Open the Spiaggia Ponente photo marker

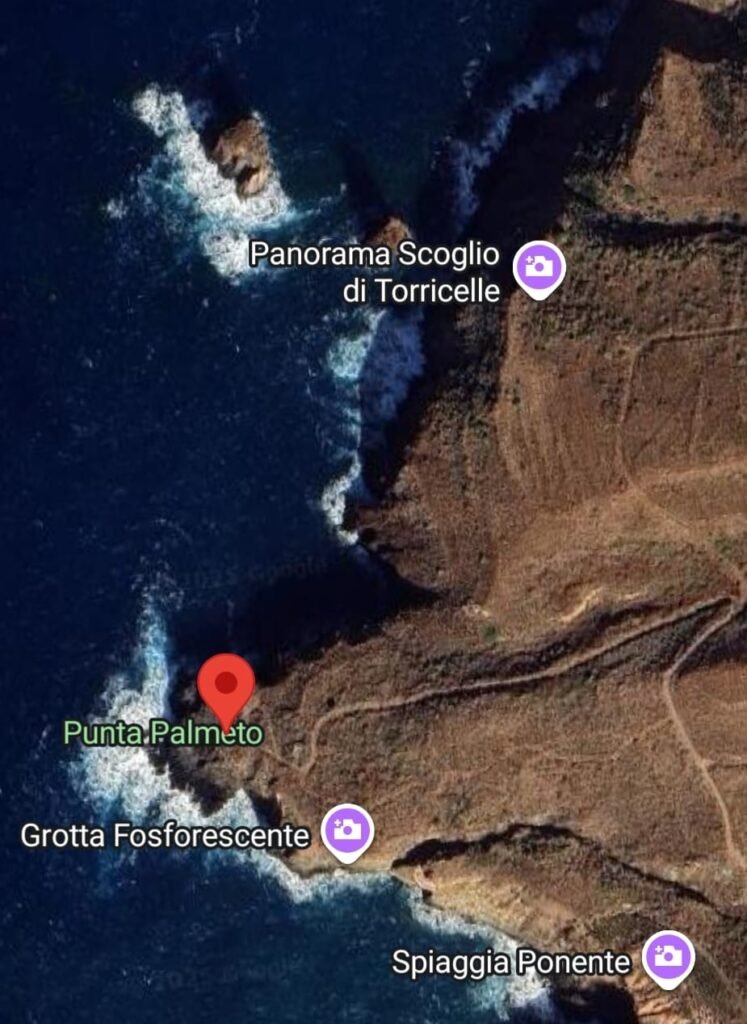pos(668,957)
